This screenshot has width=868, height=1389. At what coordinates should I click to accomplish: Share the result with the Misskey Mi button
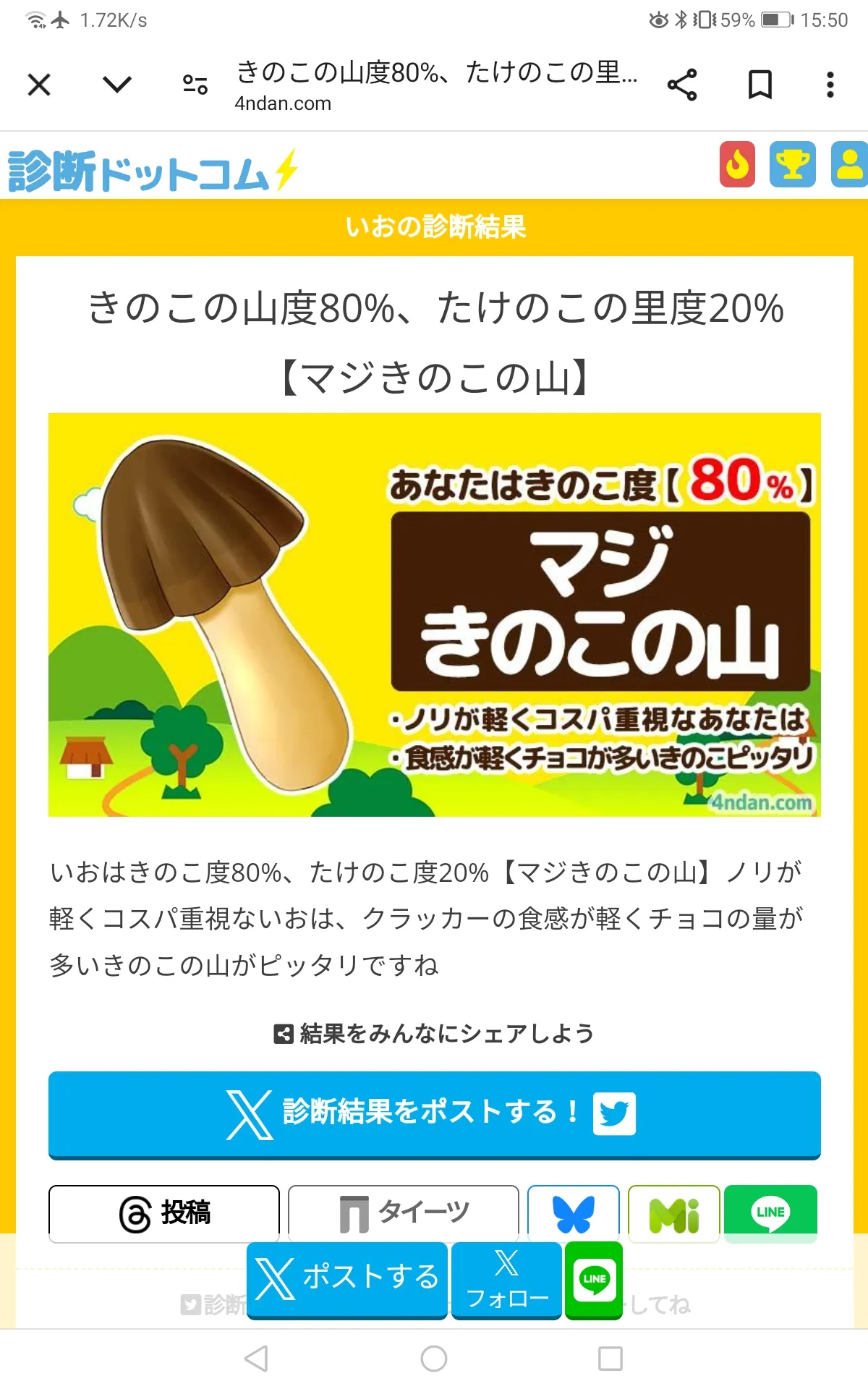tap(674, 1213)
